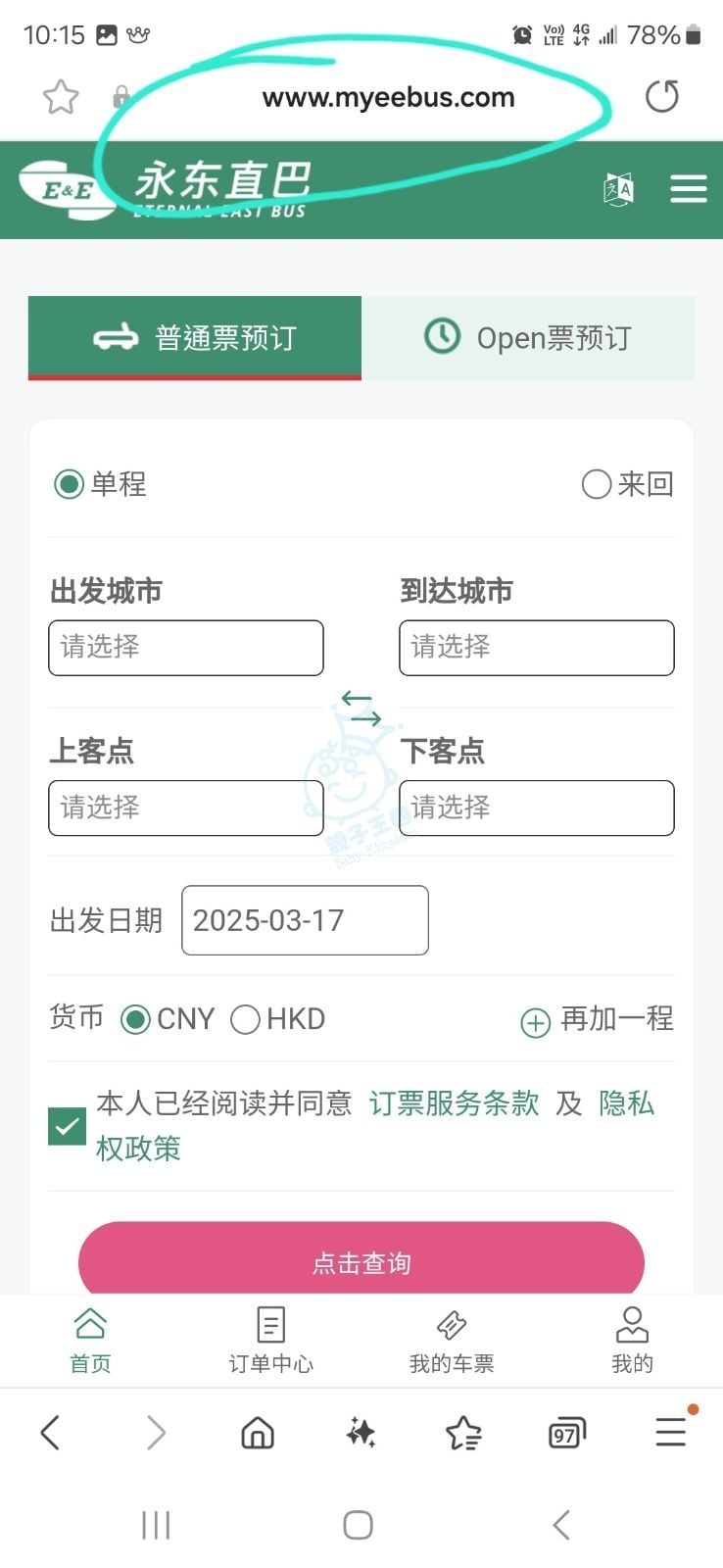
Task: Swap departure and arrival cities
Action: tap(361, 708)
